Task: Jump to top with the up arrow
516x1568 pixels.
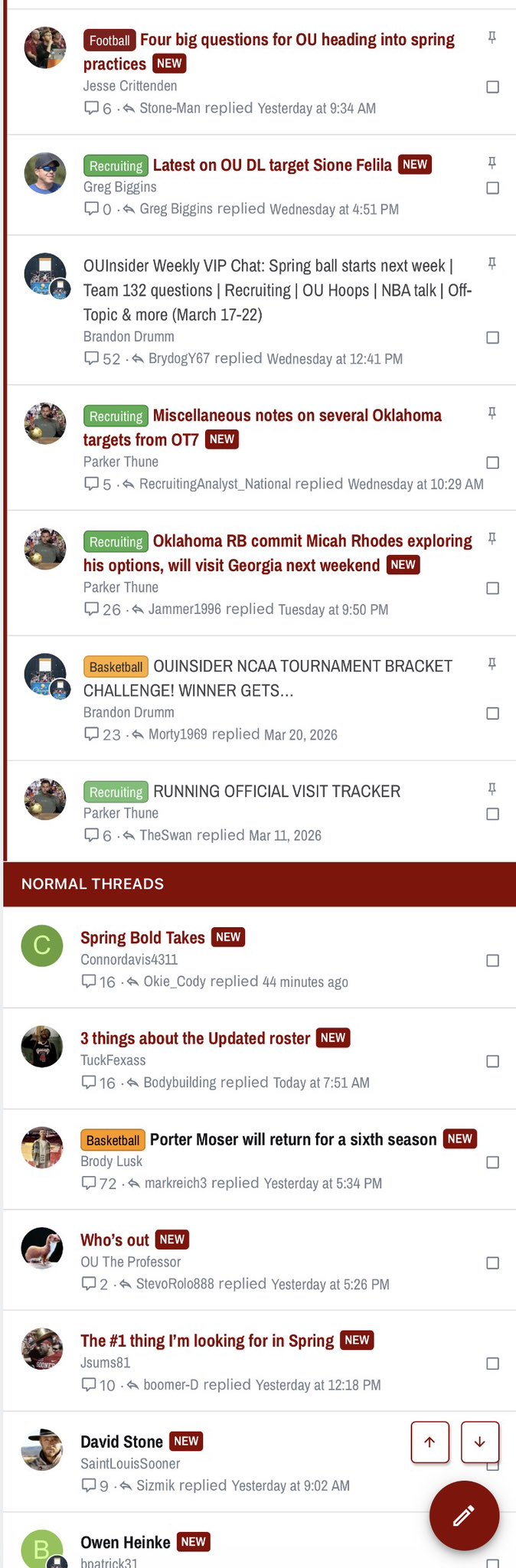Action: (430, 1442)
